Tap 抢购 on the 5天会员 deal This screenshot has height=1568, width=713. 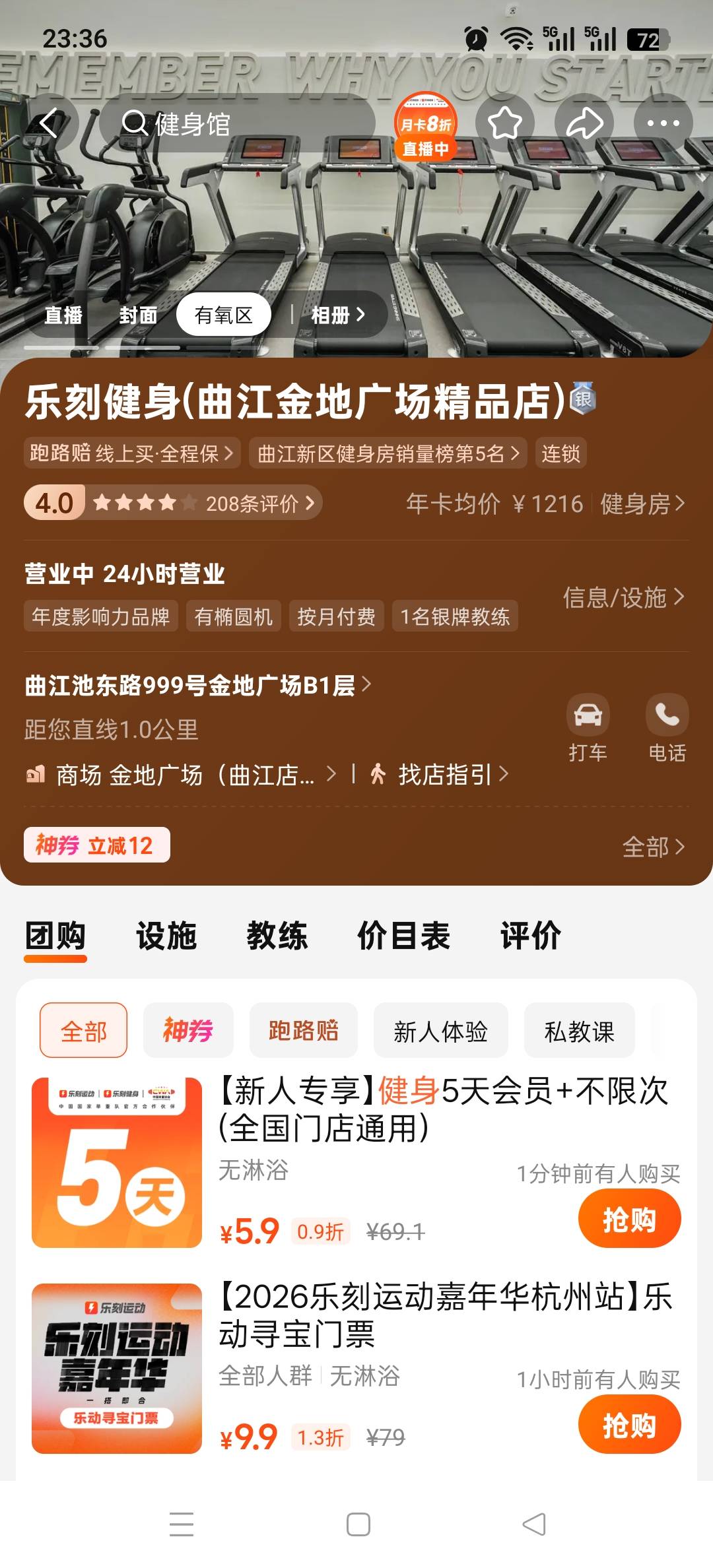(x=629, y=1219)
